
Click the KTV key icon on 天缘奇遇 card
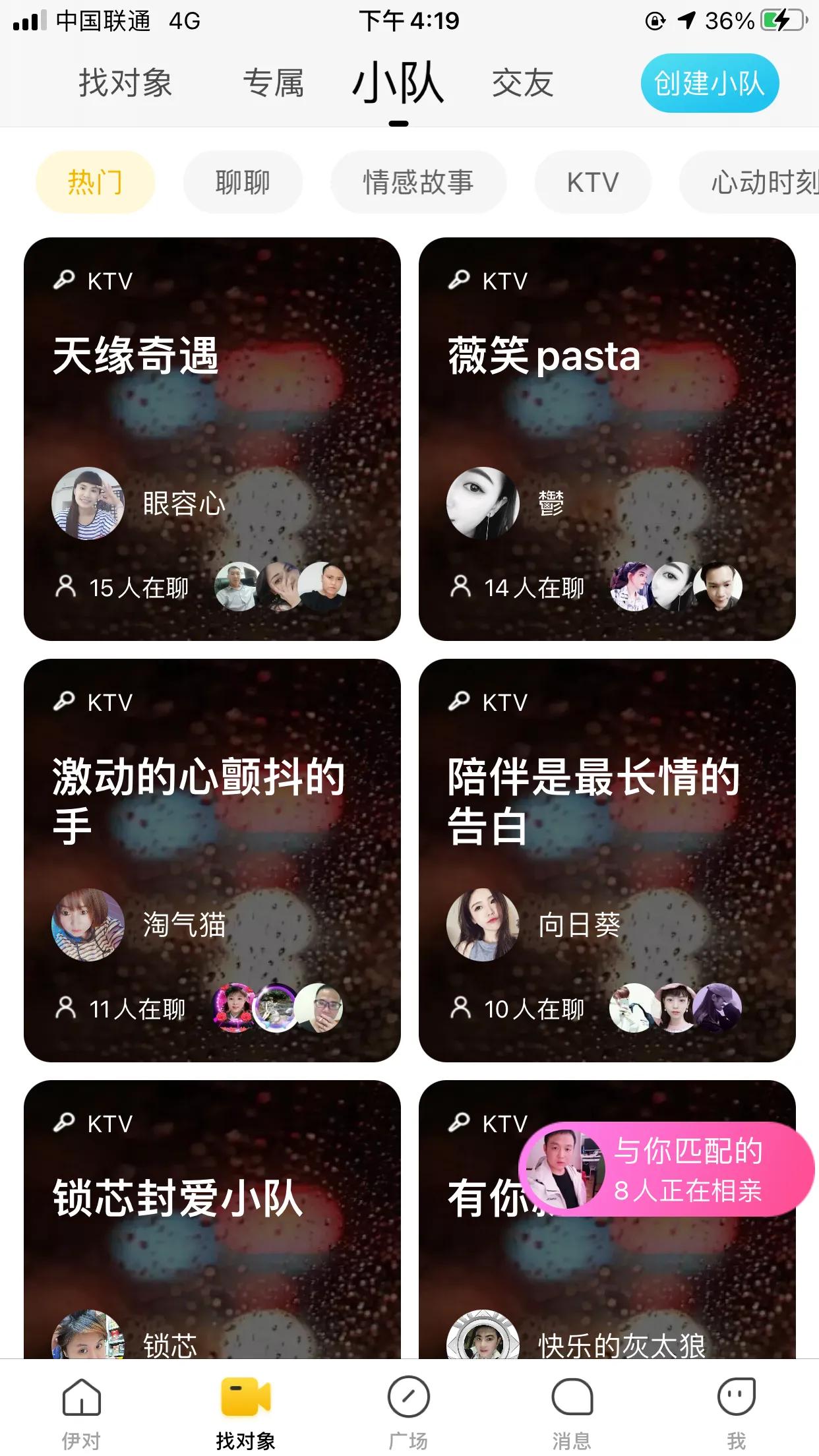pyautogui.click(x=63, y=278)
